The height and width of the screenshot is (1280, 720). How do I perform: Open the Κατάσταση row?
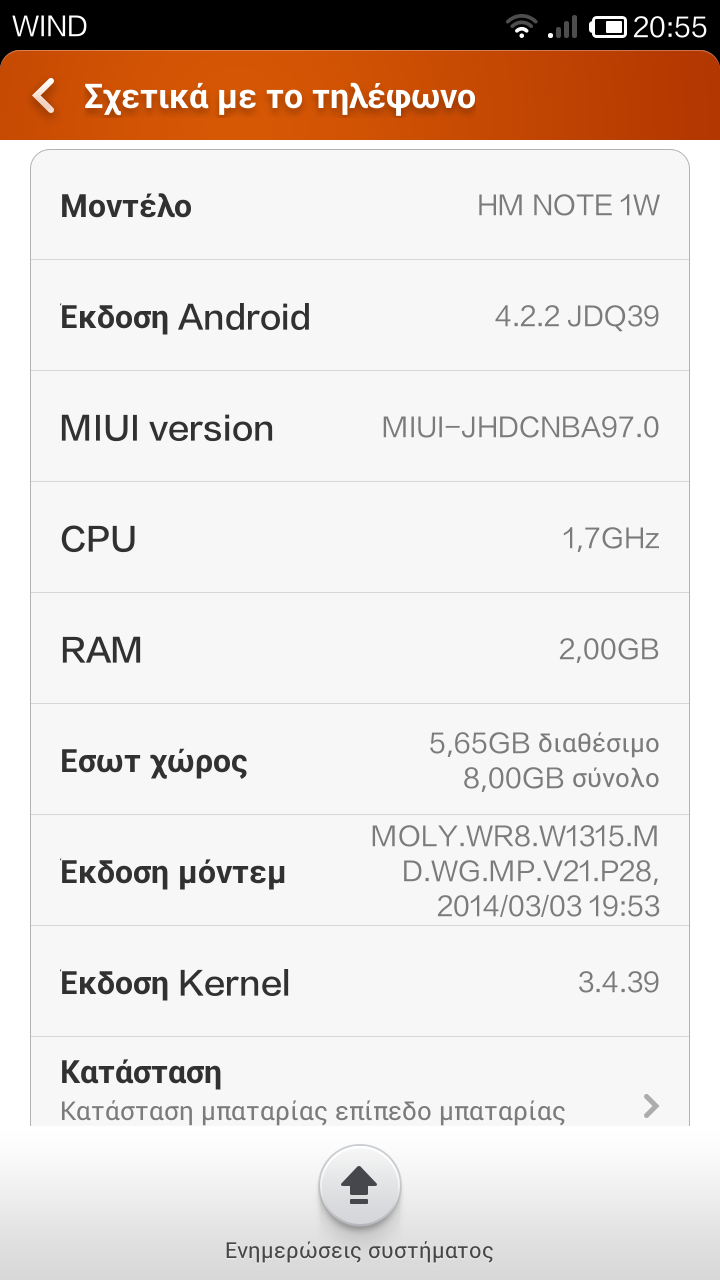360,1088
